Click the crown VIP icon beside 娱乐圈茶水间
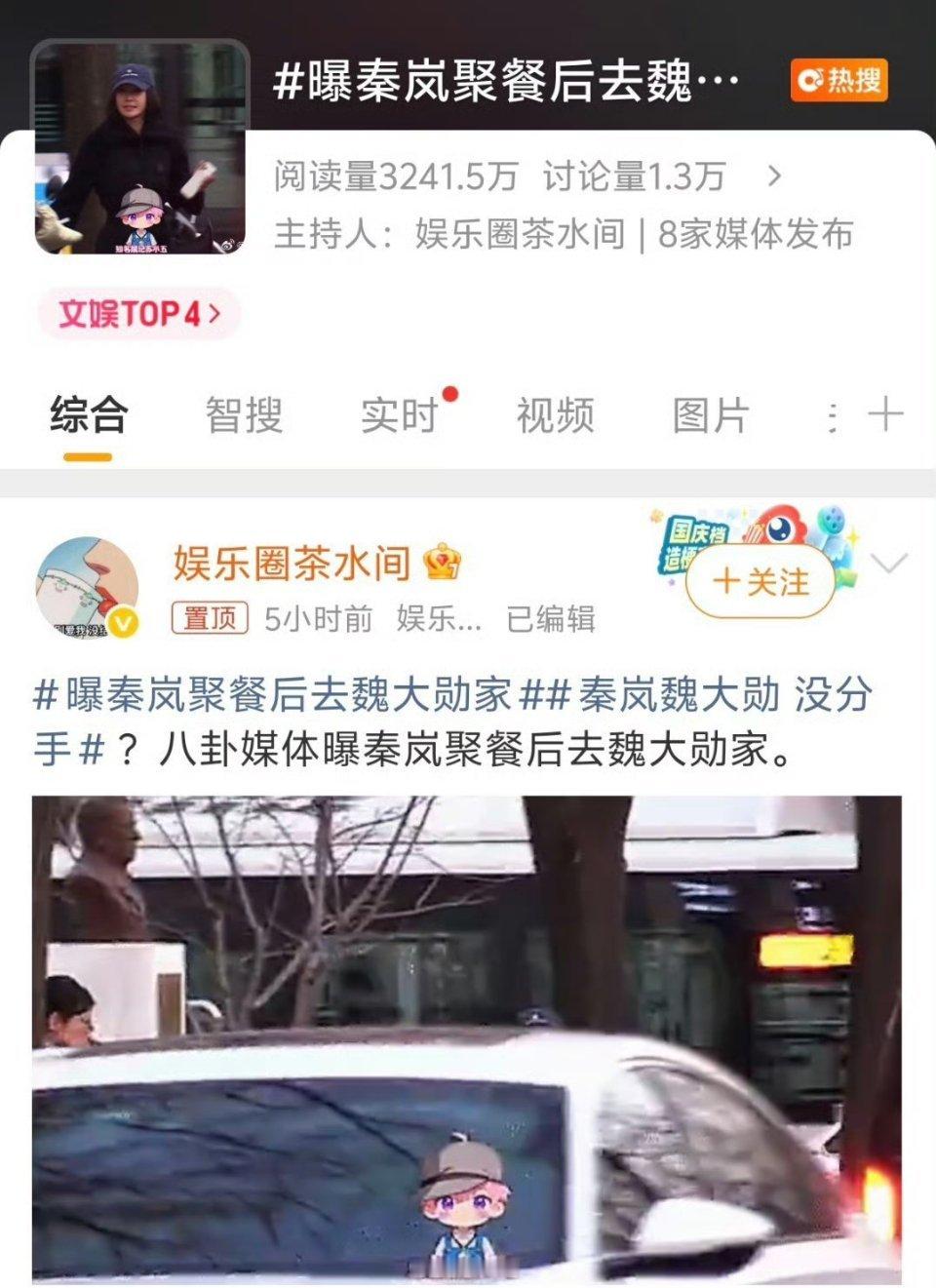Screen dimensions: 936x1288 [441, 564]
